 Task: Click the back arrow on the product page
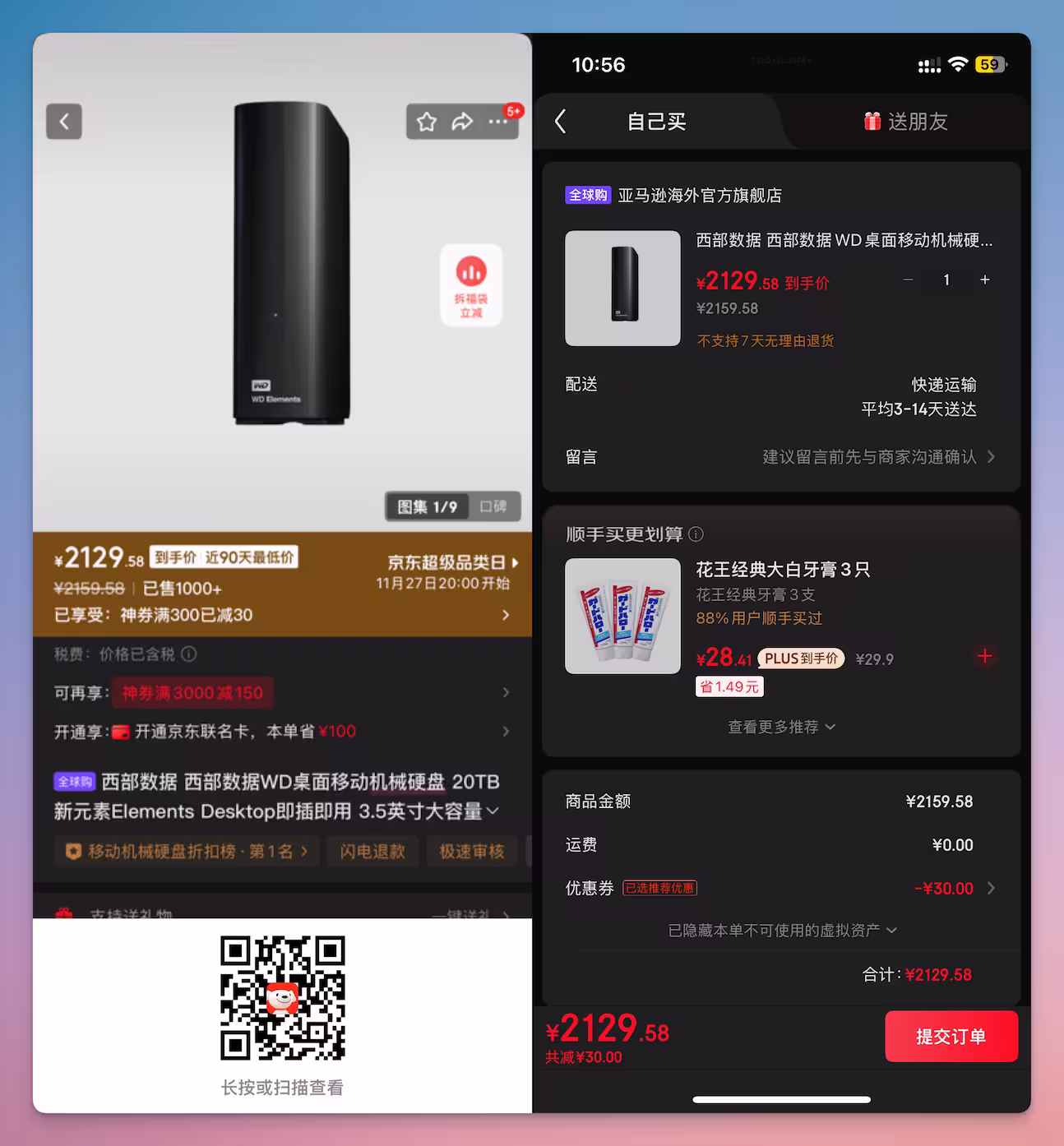tap(64, 122)
